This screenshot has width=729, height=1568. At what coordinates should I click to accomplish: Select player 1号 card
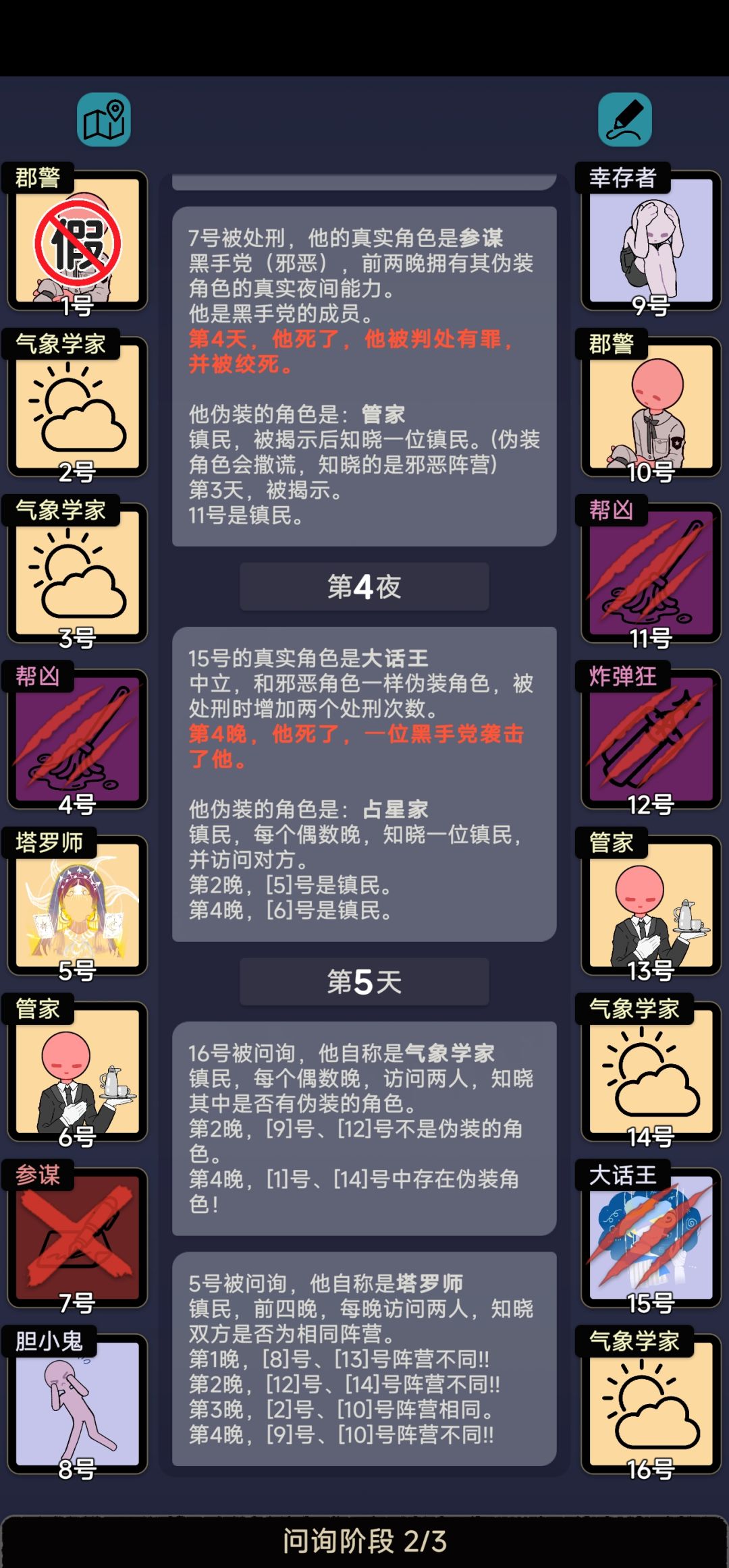(x=78, y=240)
